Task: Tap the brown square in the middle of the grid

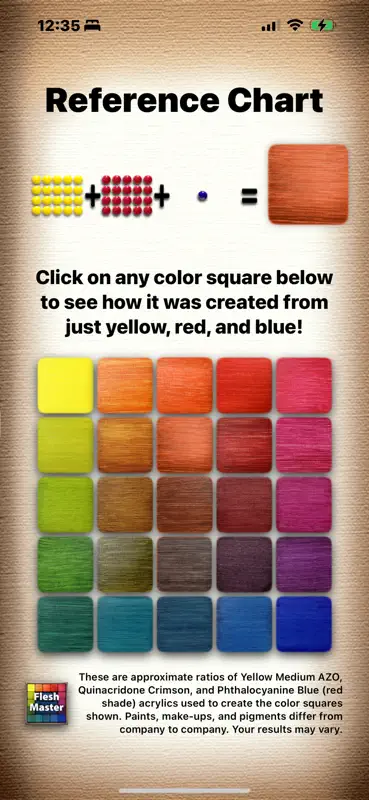Action: click(185, 505)
